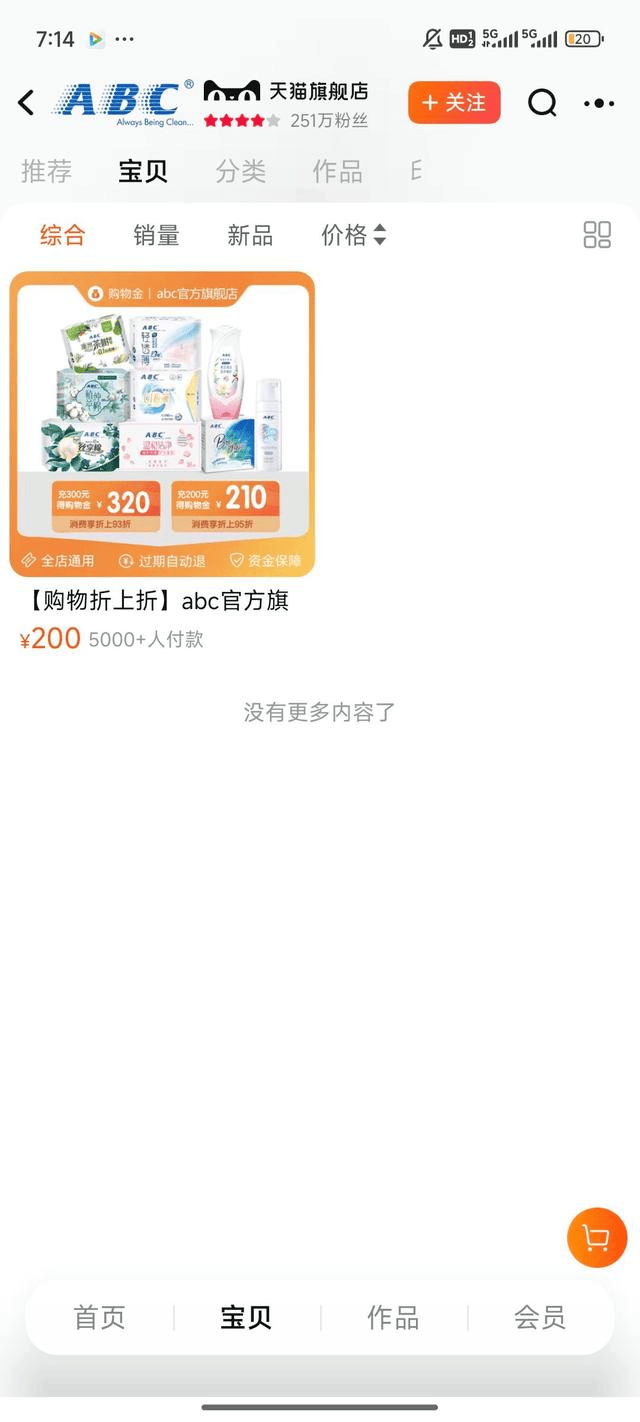Tap 宝贝 in the bottom navigation
Screen dimensions: 640x1422
(x=246, y=1317)
